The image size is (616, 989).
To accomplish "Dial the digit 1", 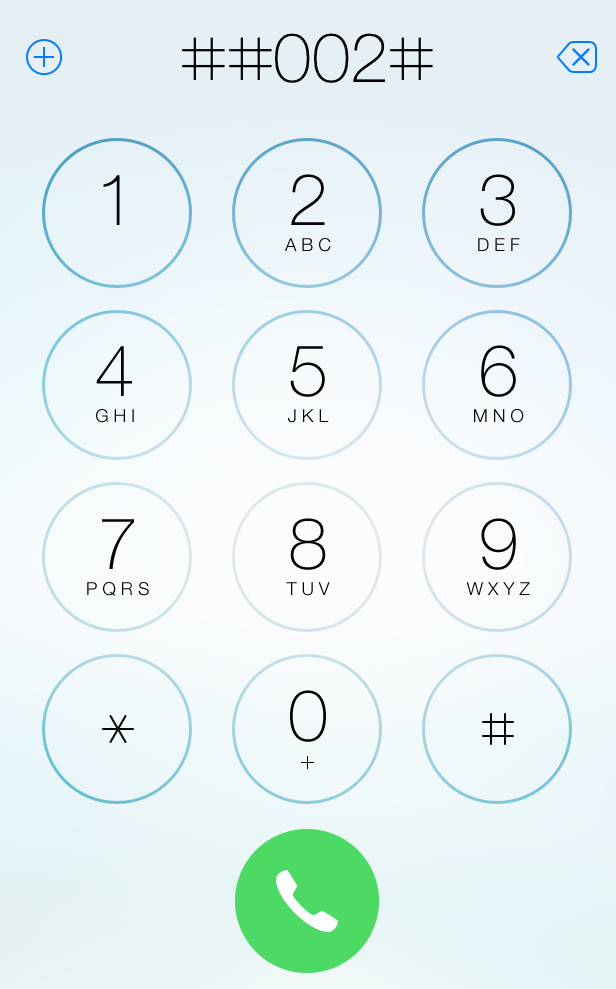I will [117, 213].
